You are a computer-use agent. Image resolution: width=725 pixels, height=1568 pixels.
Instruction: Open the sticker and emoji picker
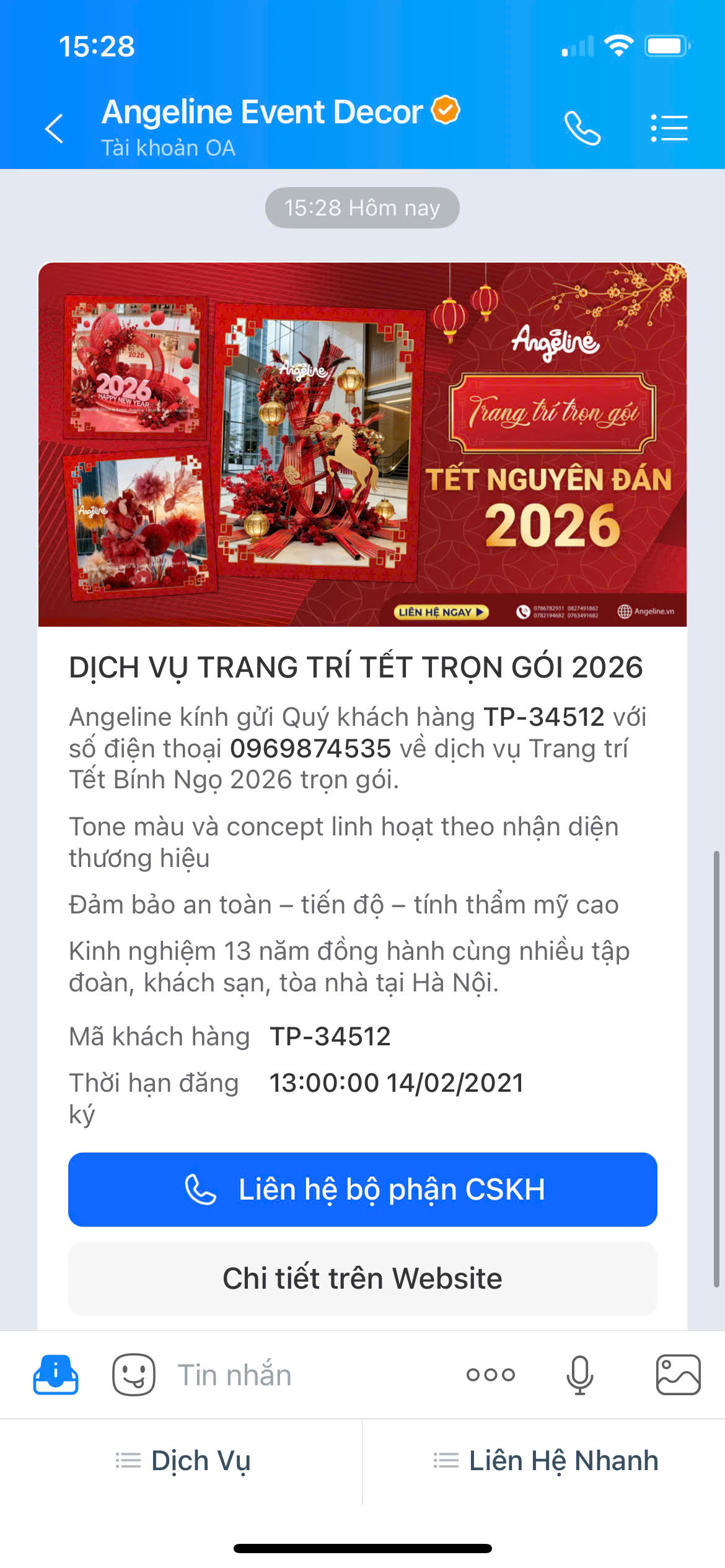[133, 1375]
